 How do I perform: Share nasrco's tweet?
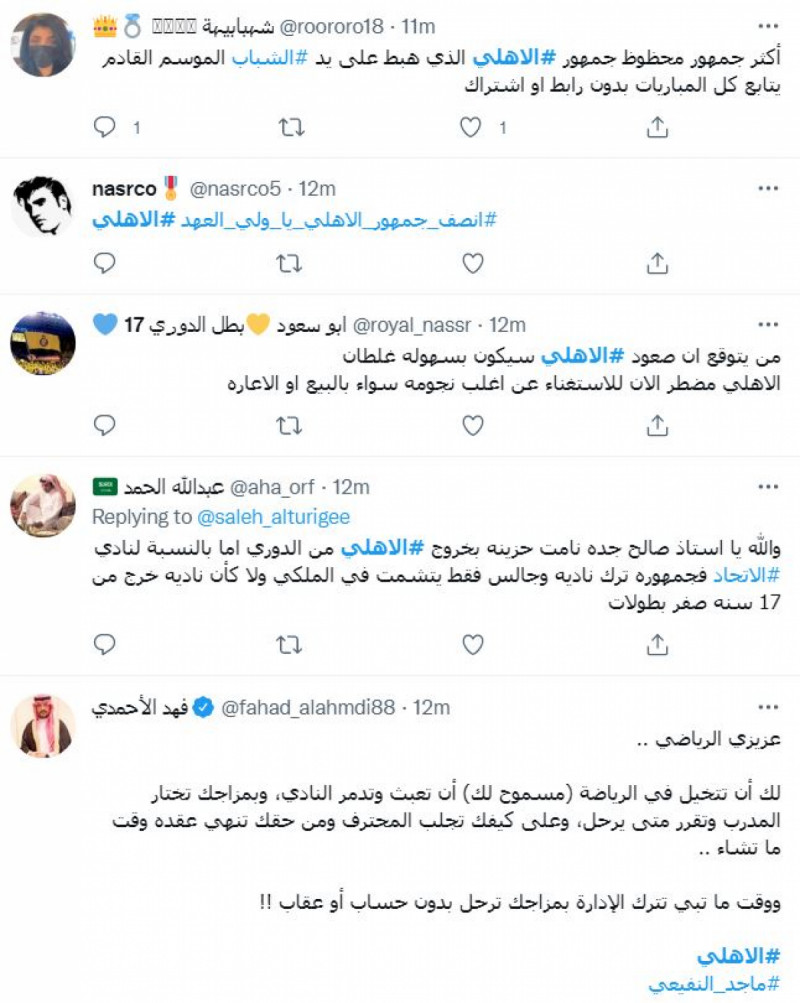coord(657,263)
